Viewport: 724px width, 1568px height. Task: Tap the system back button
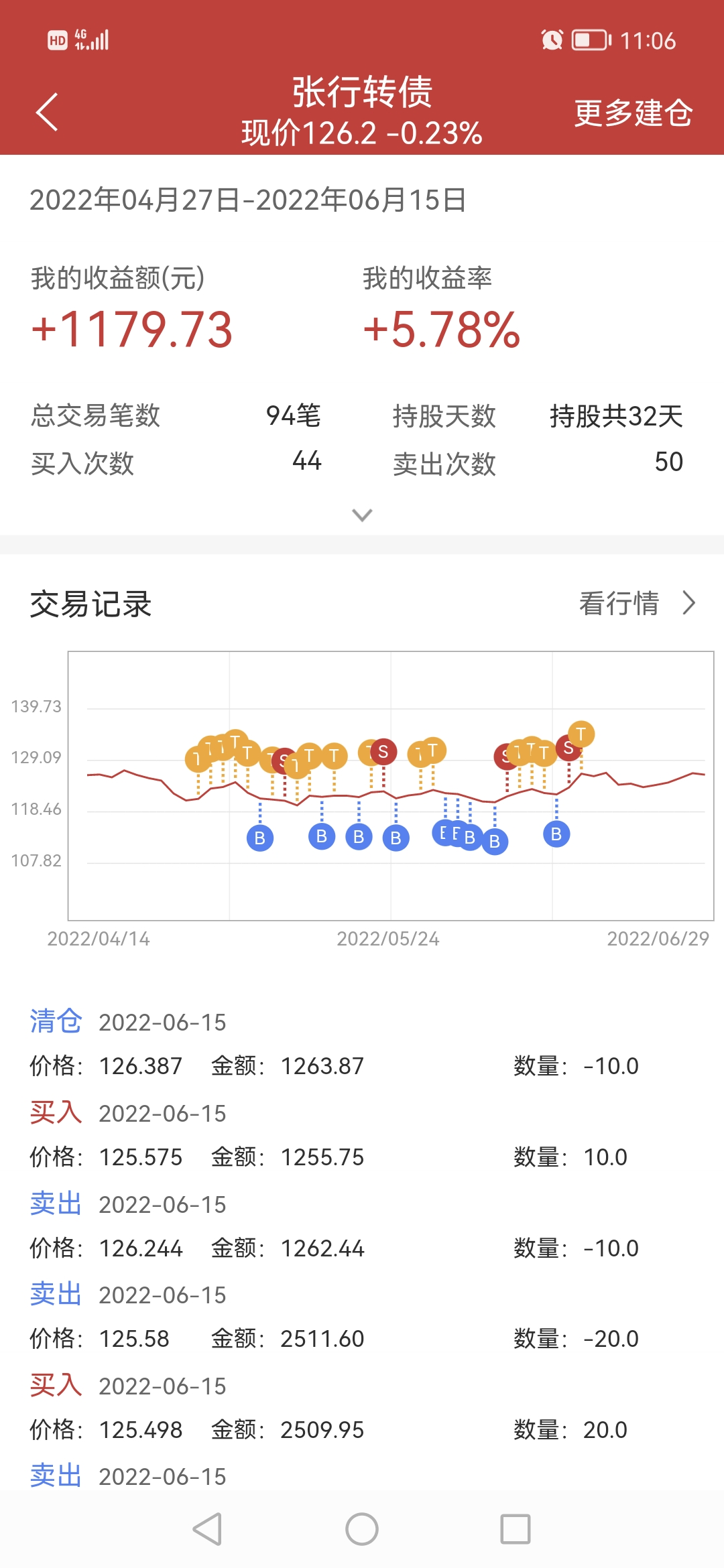tap(208, 1529)
